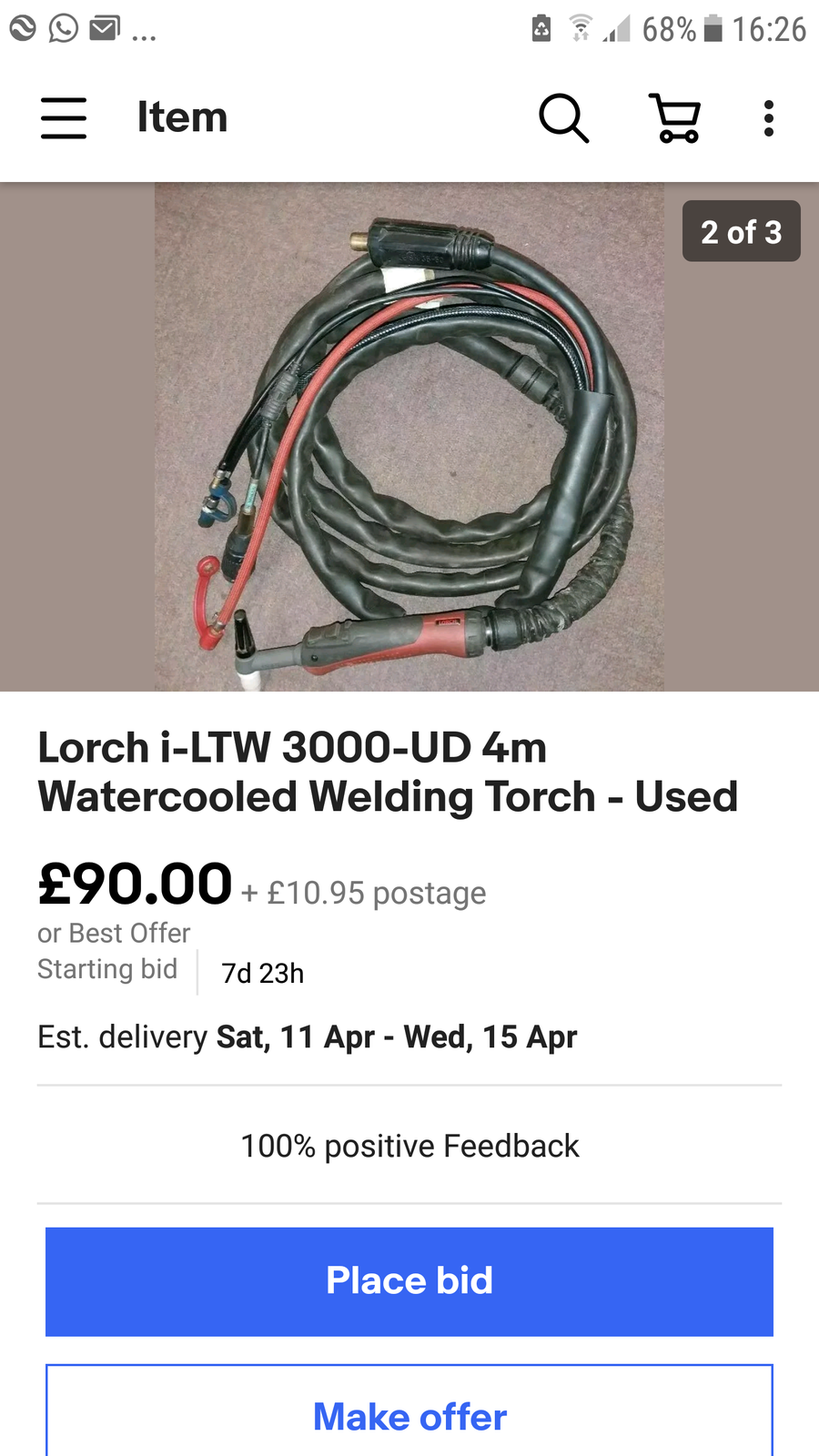This screenshot has width=819, height=1456.
Task: Open the search icon
Action: (563, 118)
